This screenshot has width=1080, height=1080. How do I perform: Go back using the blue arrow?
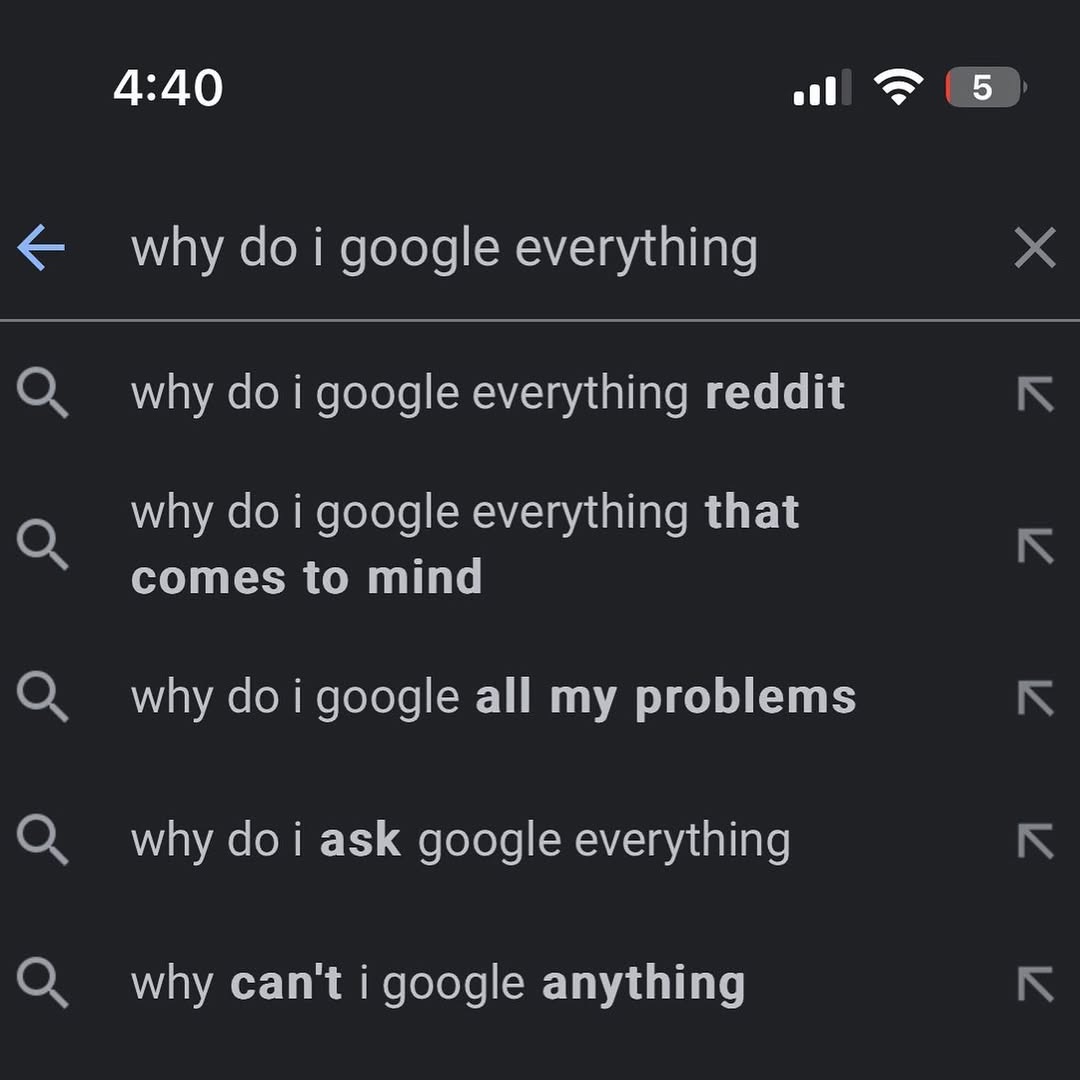tap(41, 248)
